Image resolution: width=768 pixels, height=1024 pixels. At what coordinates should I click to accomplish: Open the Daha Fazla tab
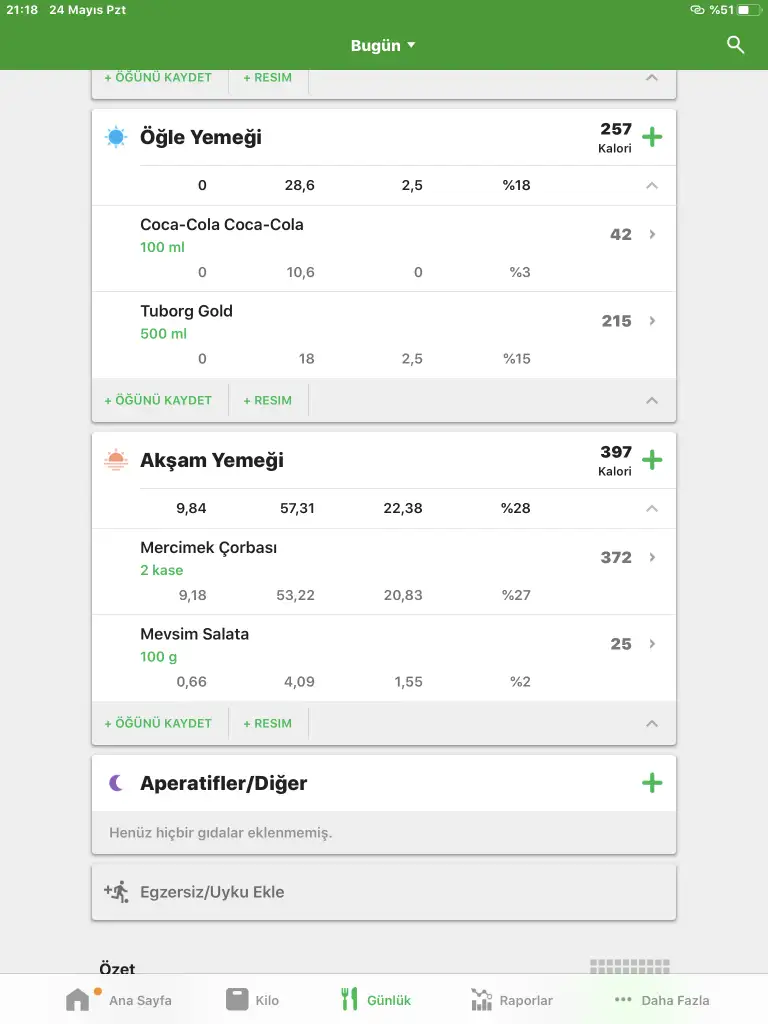click(661, 999)
